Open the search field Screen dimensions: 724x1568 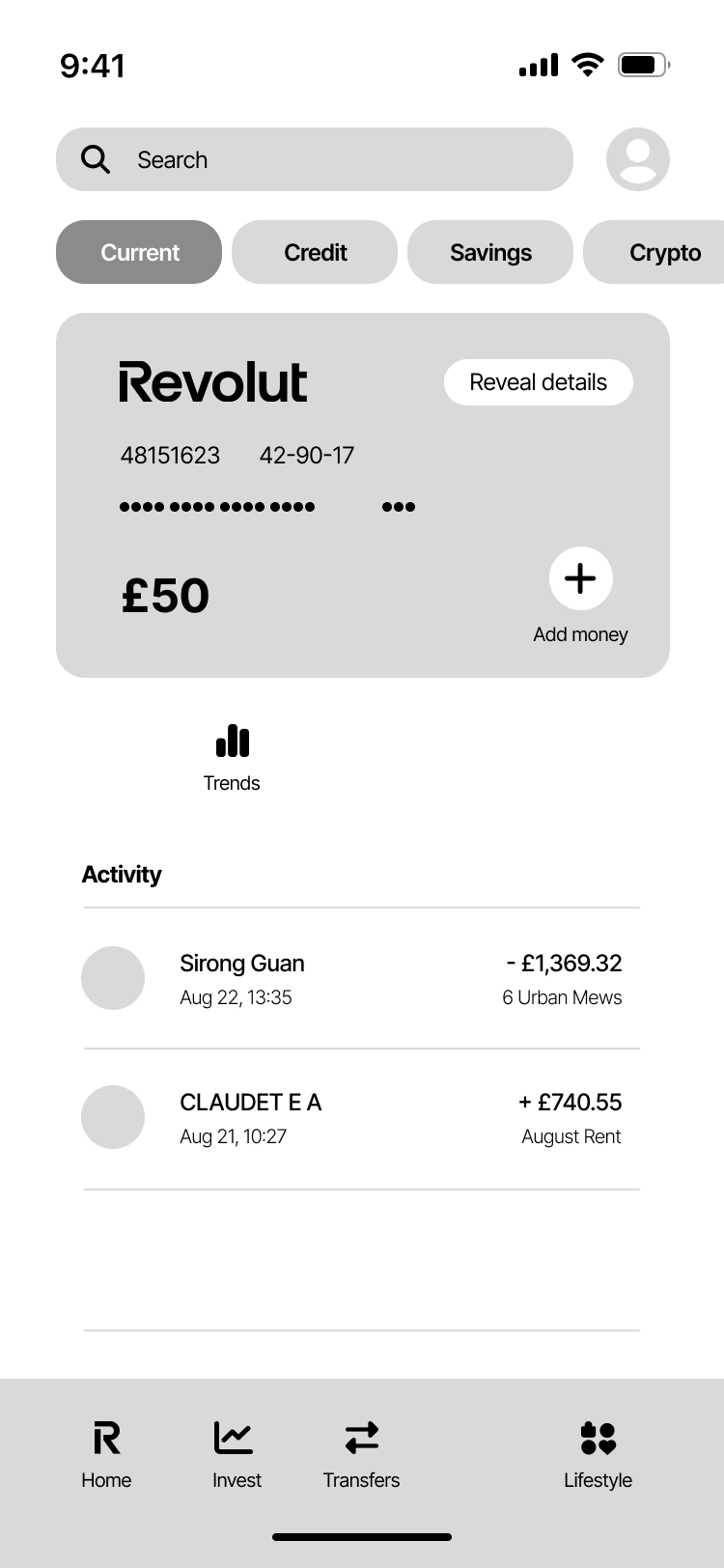click(x=314, y=159)
